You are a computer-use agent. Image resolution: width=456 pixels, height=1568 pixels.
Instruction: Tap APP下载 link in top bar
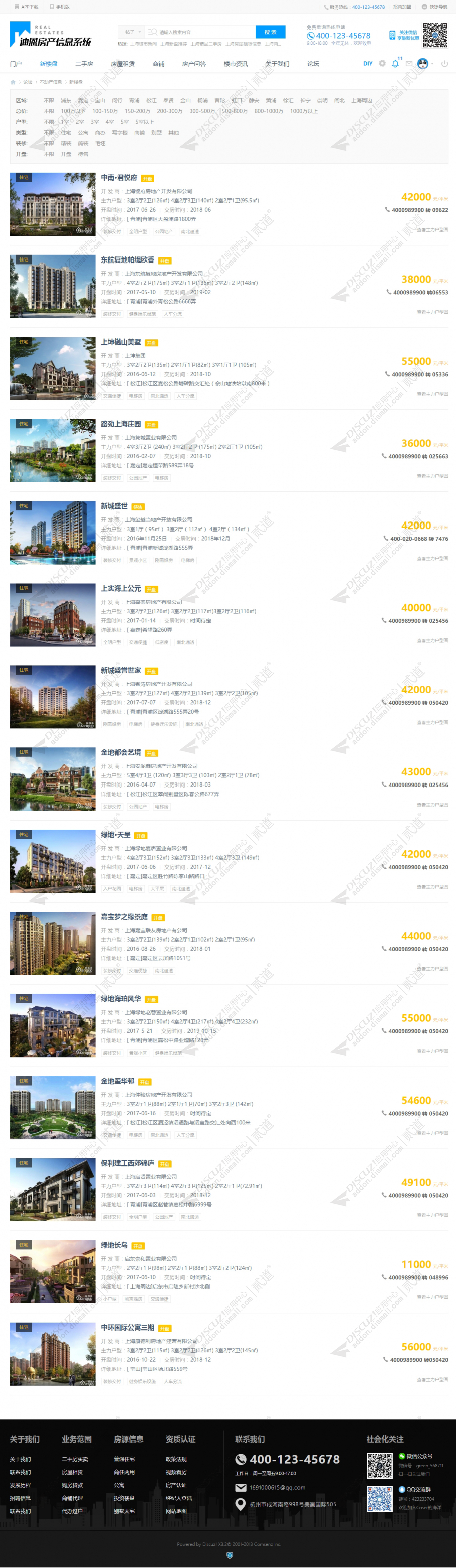pyautogui.click(x=26, y=7)
